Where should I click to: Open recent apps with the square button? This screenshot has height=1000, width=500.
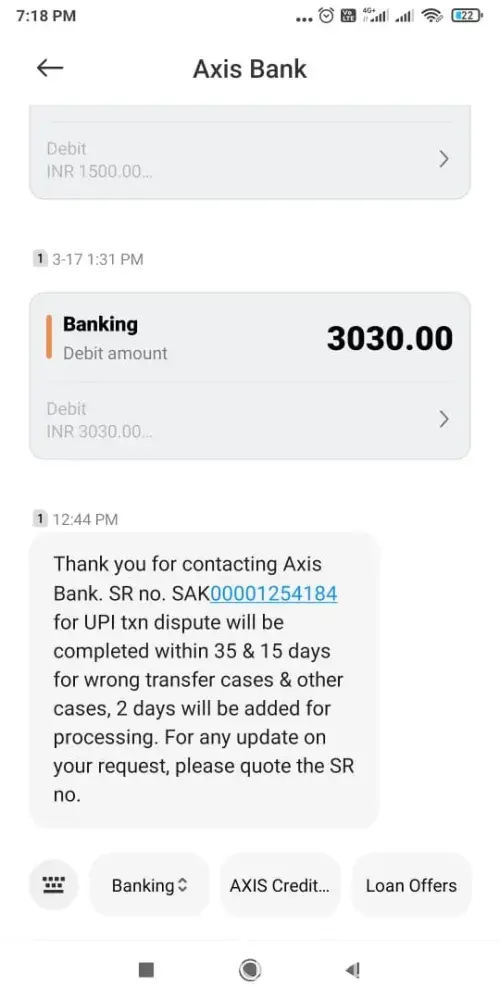tap(147, 971)
